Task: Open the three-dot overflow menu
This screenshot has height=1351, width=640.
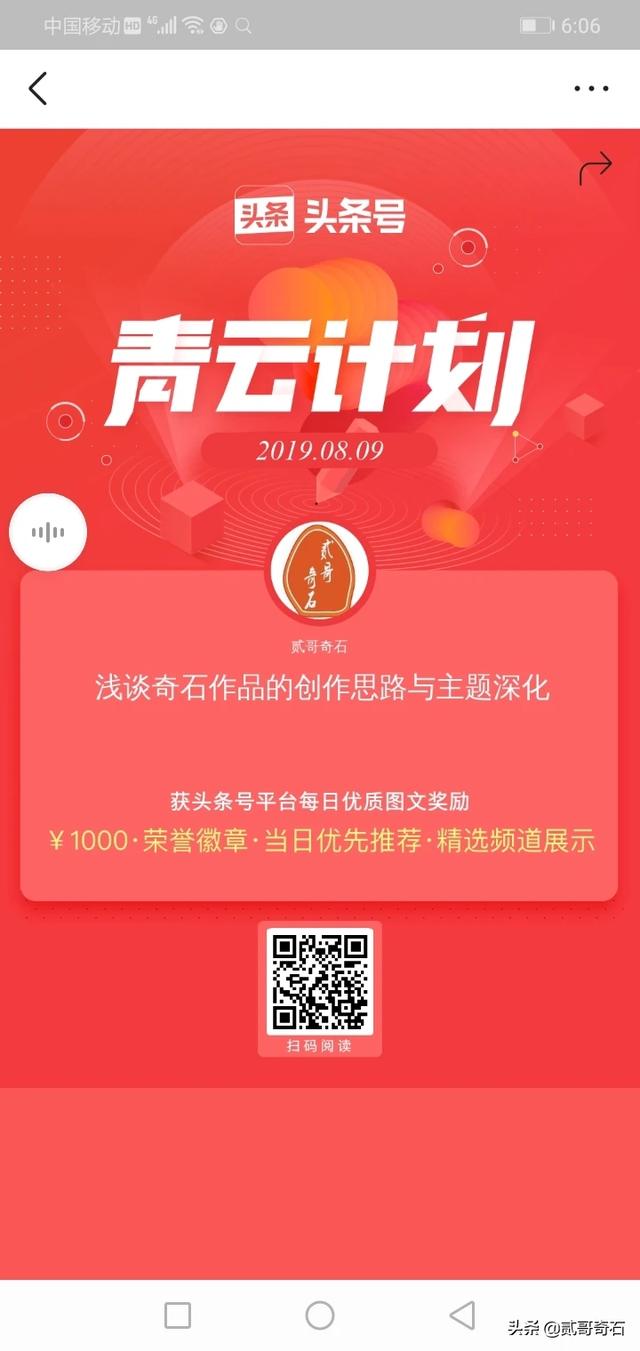Action: coord(591,89)
